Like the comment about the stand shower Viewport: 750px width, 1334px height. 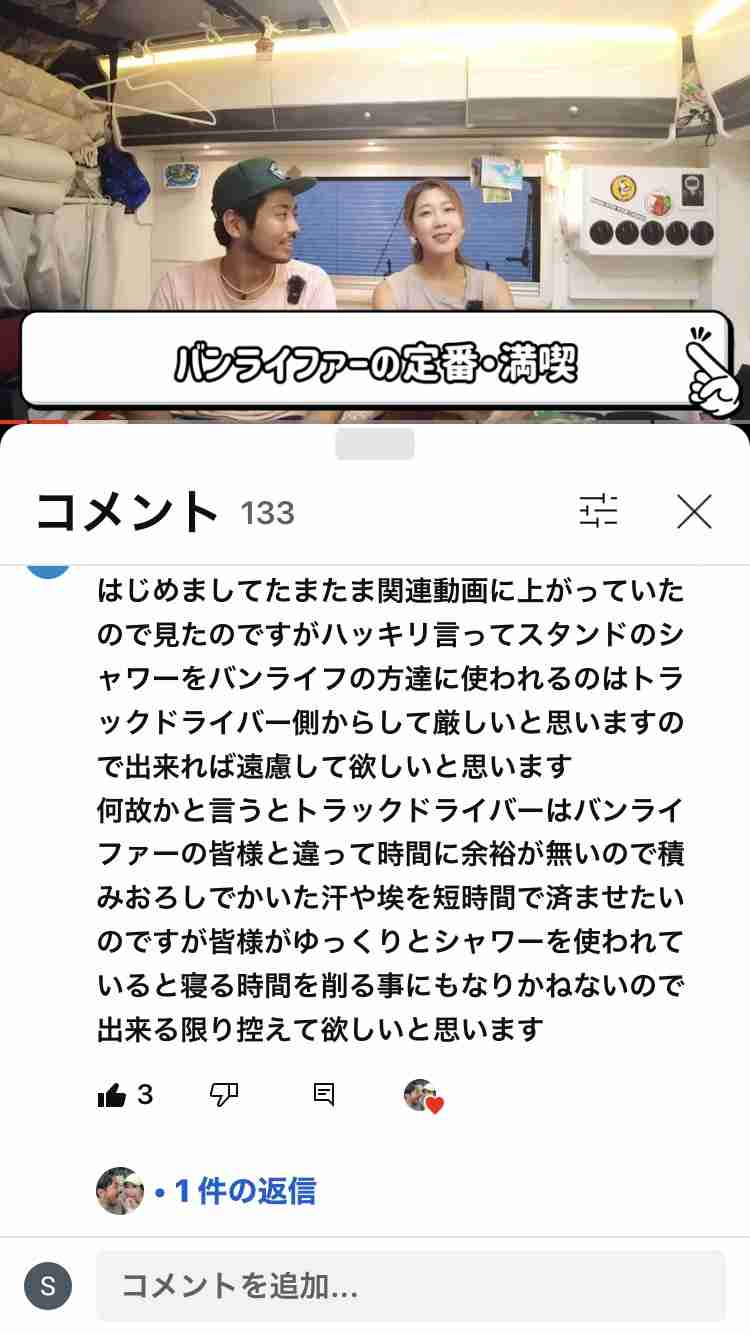pos(112,1096)
